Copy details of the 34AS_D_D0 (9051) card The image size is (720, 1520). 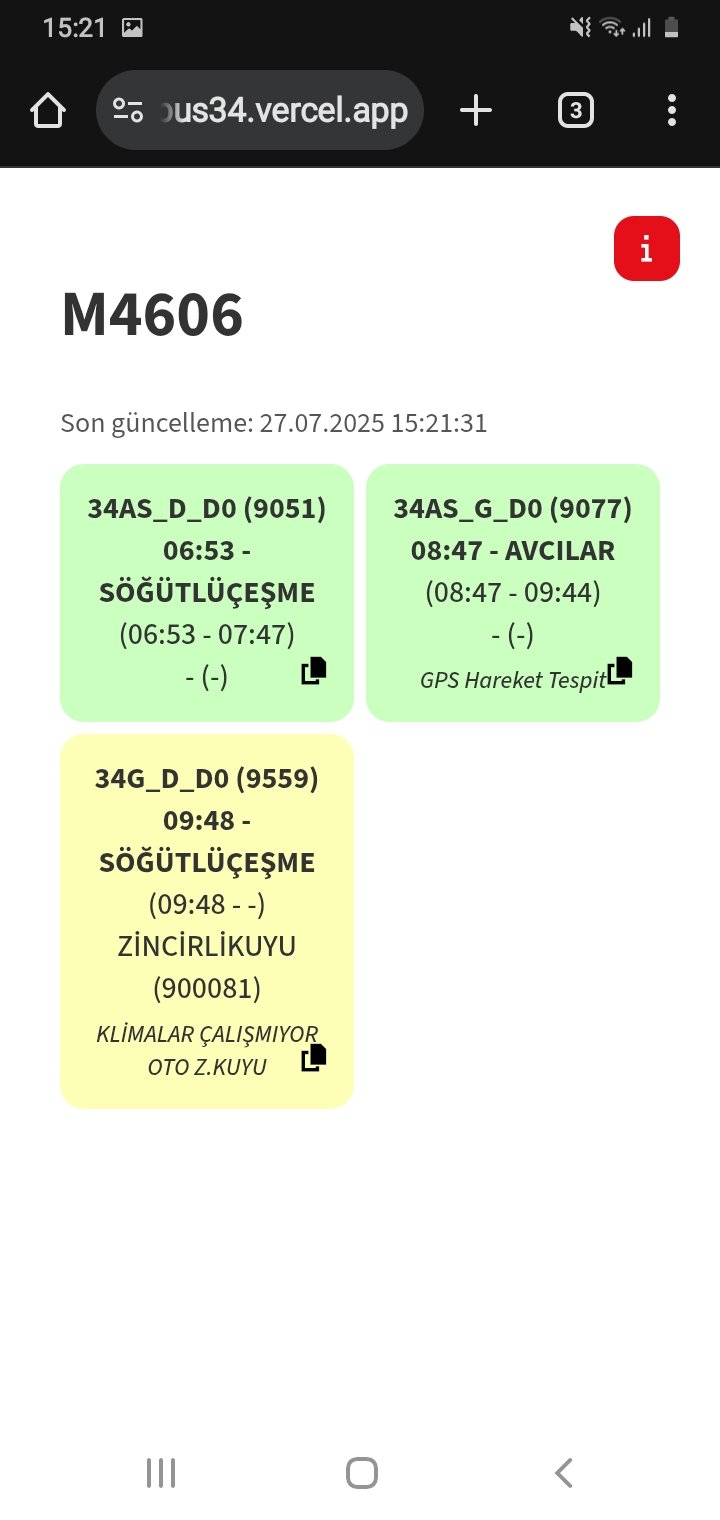(314, 670)
